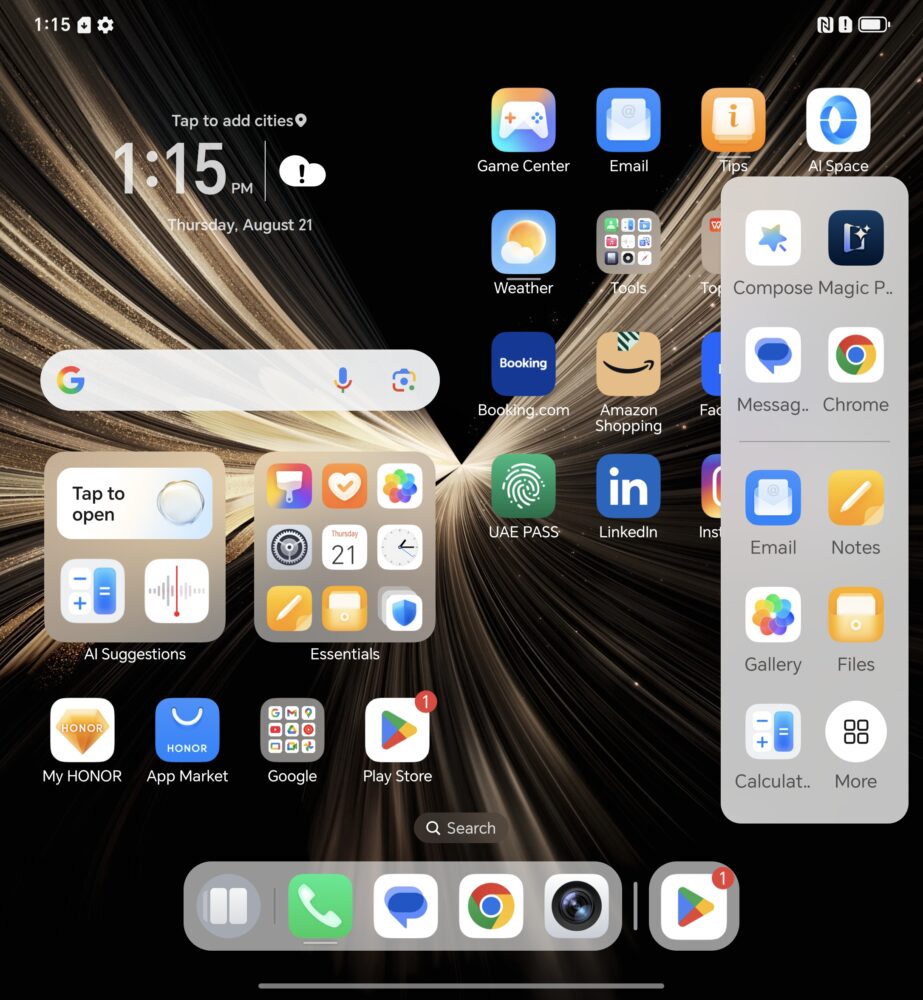Start Google voice search microphone
Image resolution: width=923 pixels, height=1000 pixels.
coord(343,380)
